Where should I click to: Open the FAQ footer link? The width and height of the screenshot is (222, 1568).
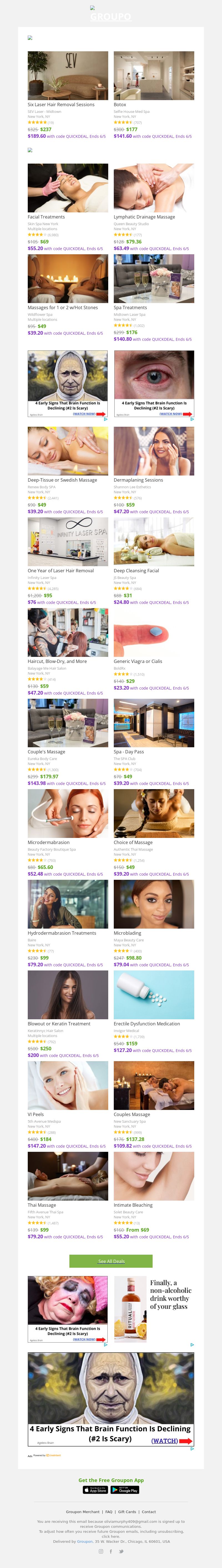(x=109, y=1511)
